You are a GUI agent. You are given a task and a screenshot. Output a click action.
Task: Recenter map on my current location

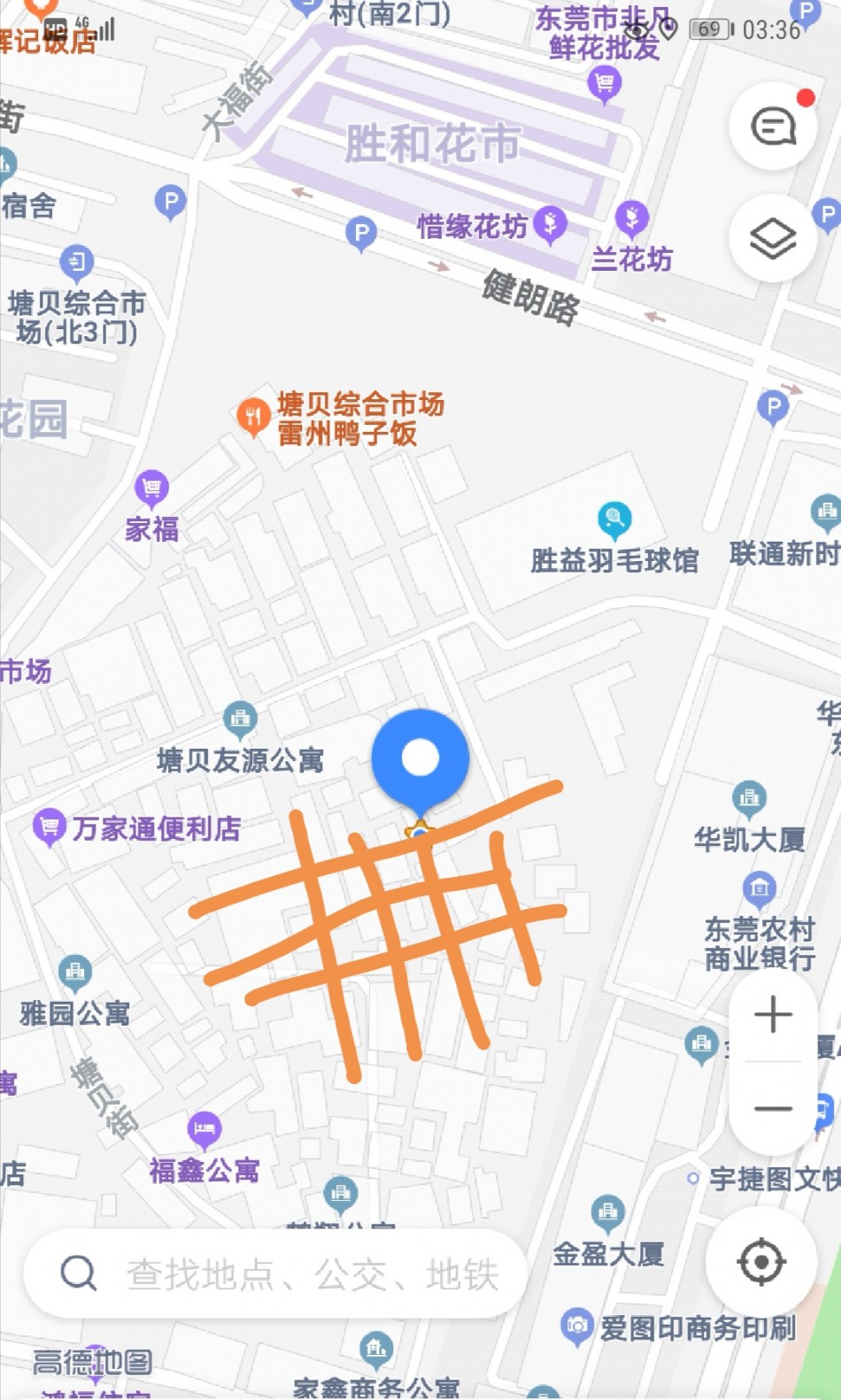click(761, 1262)
